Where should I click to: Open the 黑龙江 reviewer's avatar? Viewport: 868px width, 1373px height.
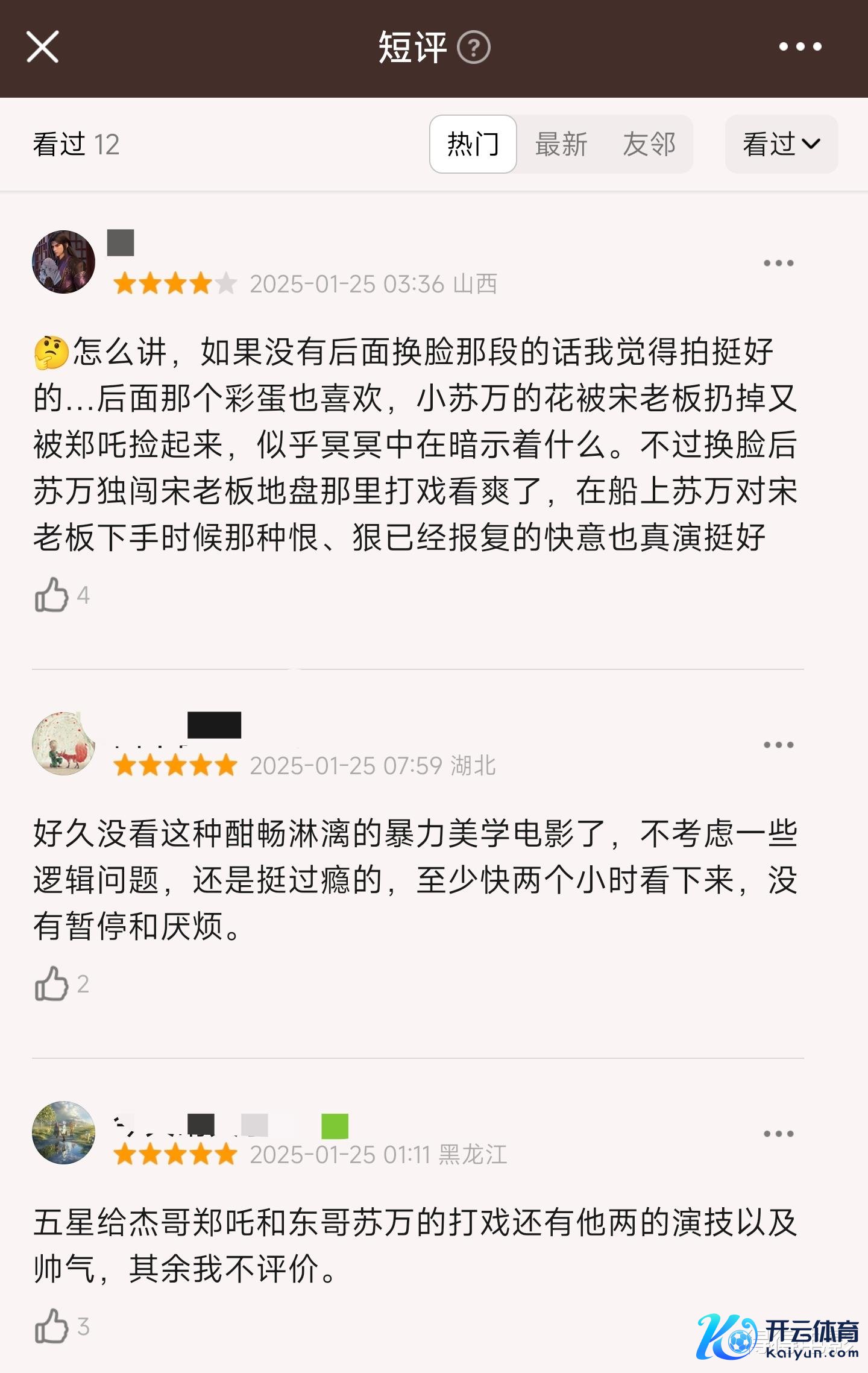64,1132
